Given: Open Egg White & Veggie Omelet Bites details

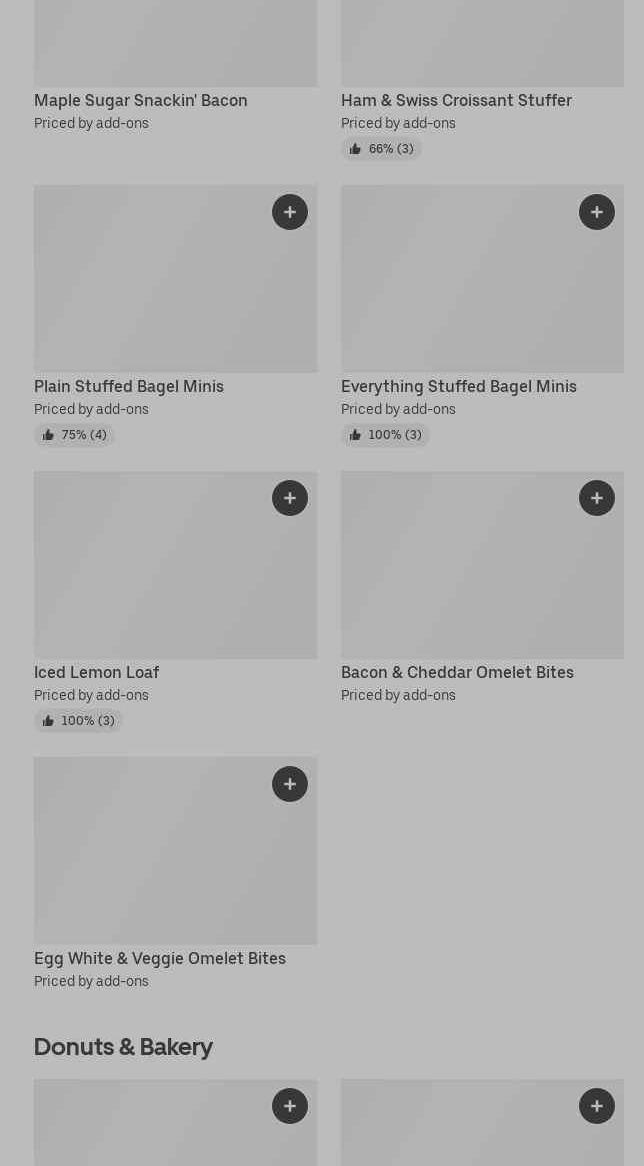Looking at the screenshot, I should click(x=160, y=959).
